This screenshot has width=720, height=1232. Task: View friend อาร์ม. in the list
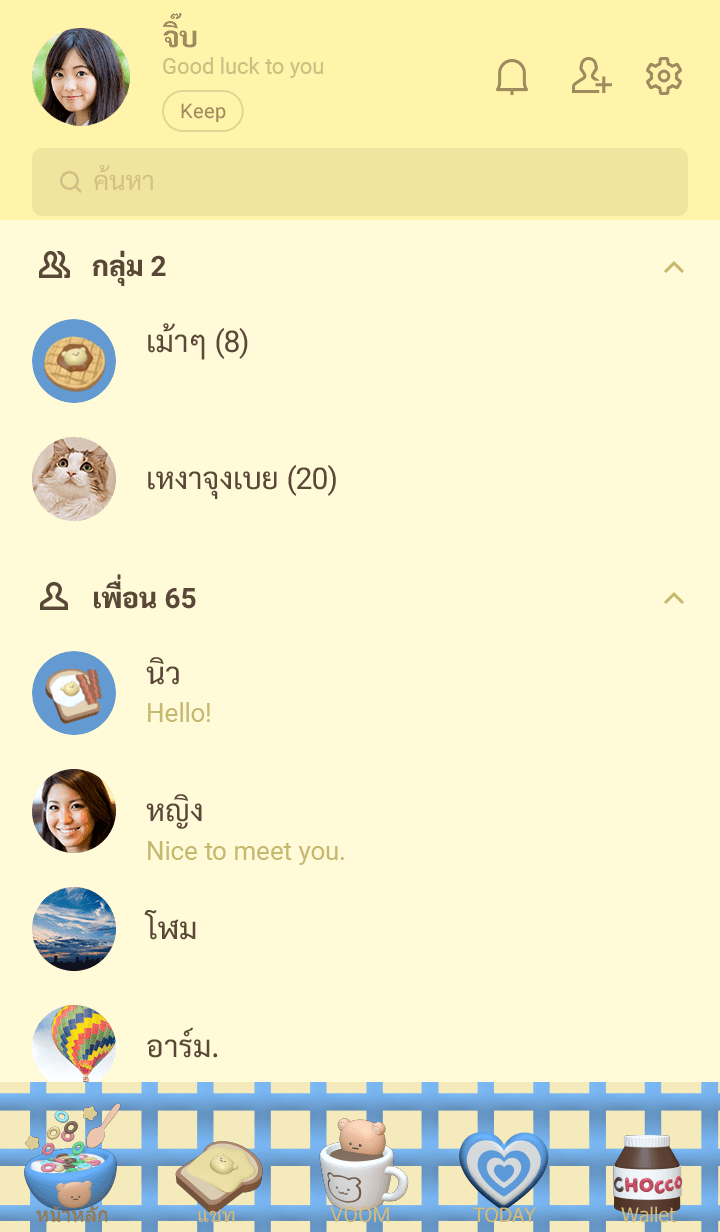(x=182, y=1046)
